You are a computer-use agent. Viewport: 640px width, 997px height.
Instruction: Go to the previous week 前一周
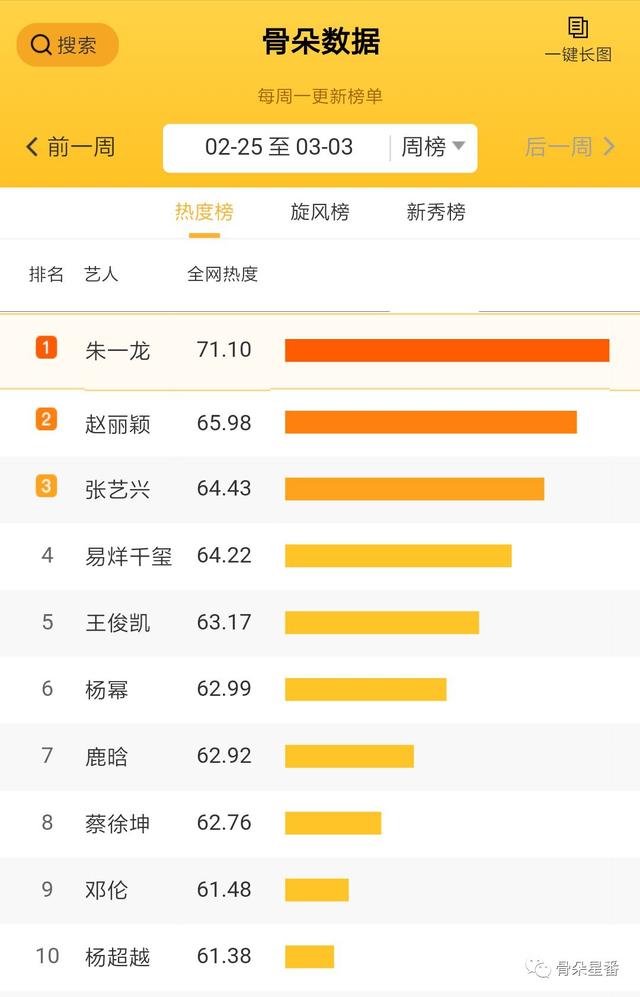click(x=70, y=147)
